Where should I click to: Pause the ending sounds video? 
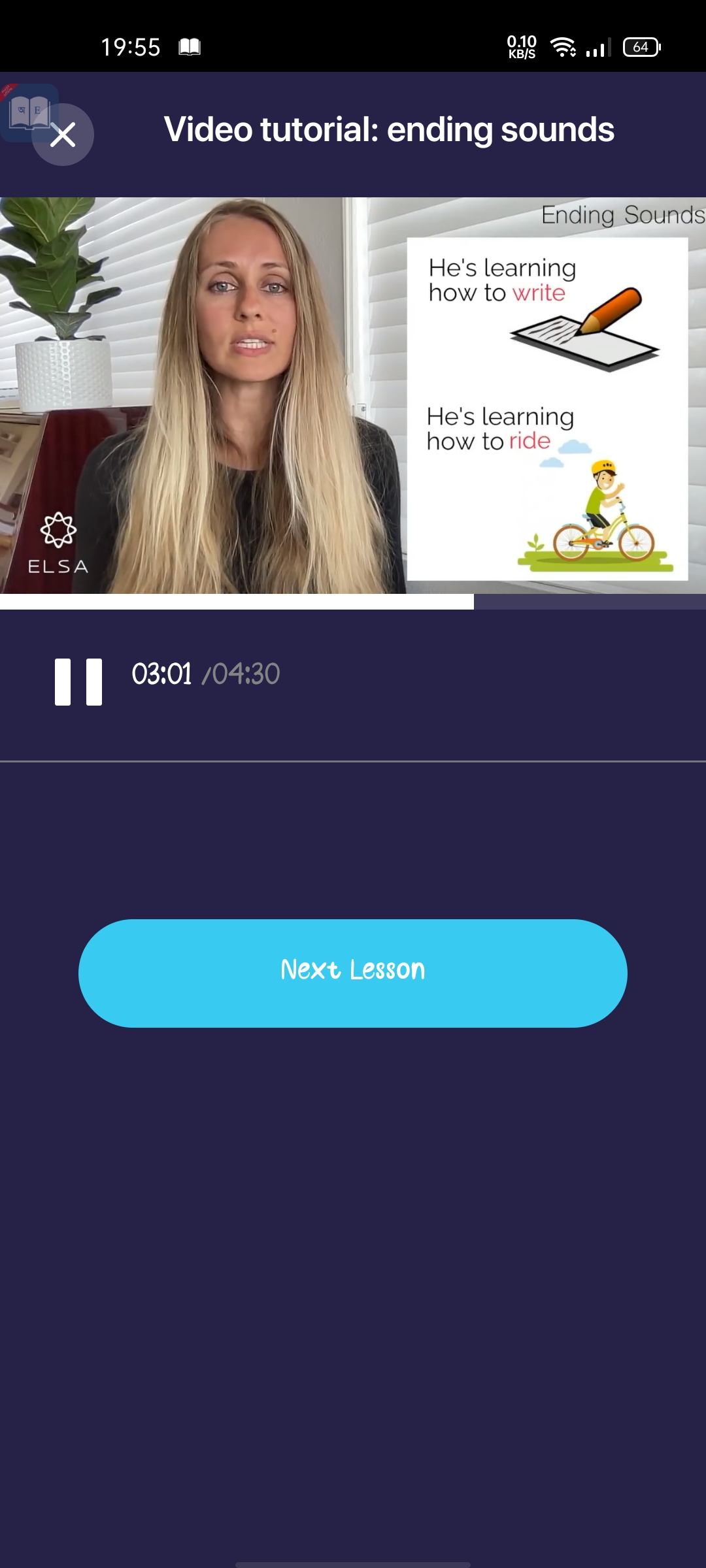[x=78, y=681]
